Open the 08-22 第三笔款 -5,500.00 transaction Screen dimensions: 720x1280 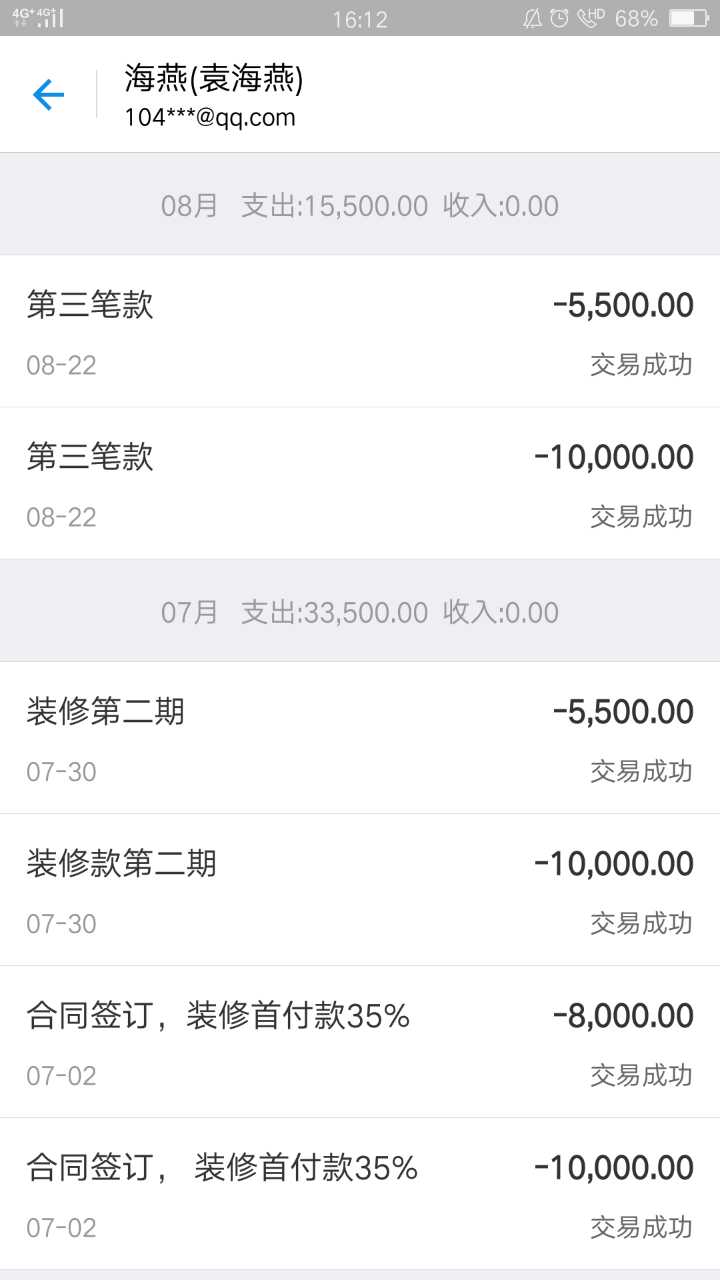point(360,332)
